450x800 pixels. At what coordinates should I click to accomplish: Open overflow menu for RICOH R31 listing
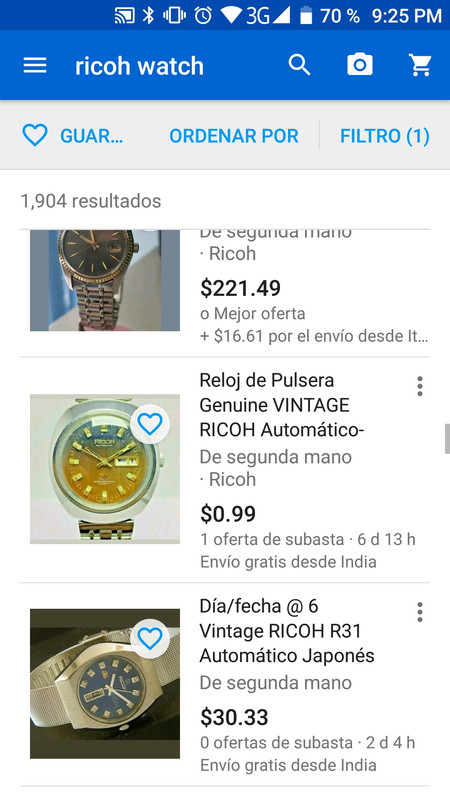[419, 612]
